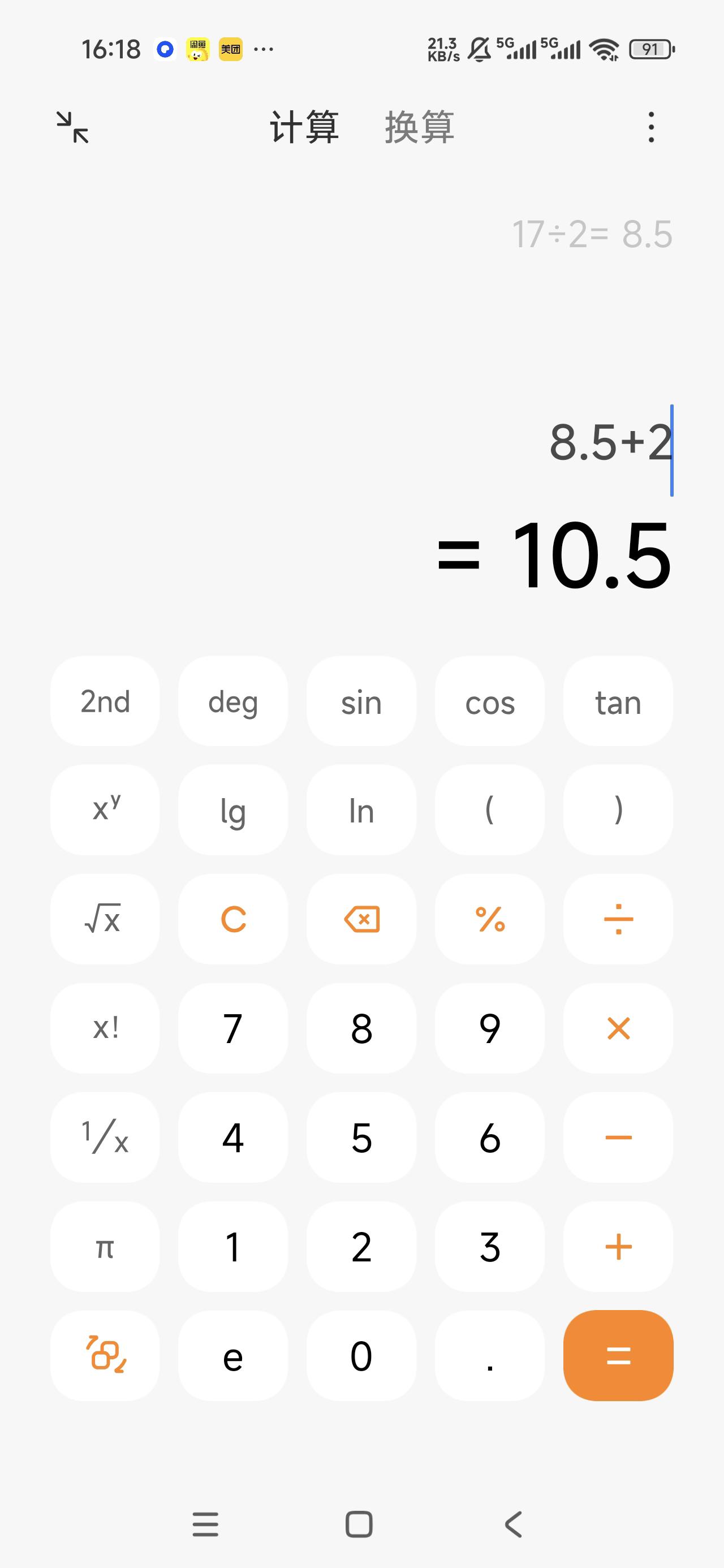Delete the last digit with backspace

[361, 919]
